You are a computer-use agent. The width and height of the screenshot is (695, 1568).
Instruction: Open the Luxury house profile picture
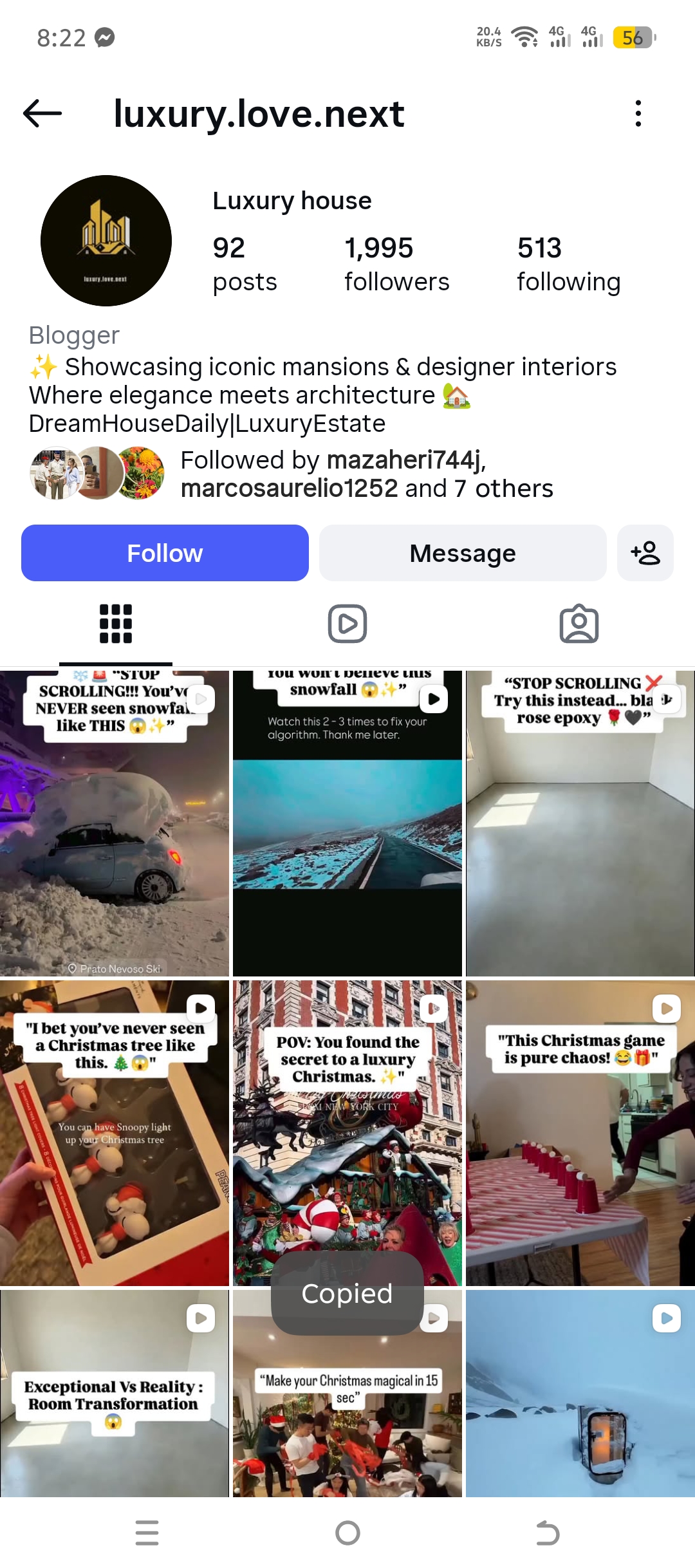(x=106, y=241)
